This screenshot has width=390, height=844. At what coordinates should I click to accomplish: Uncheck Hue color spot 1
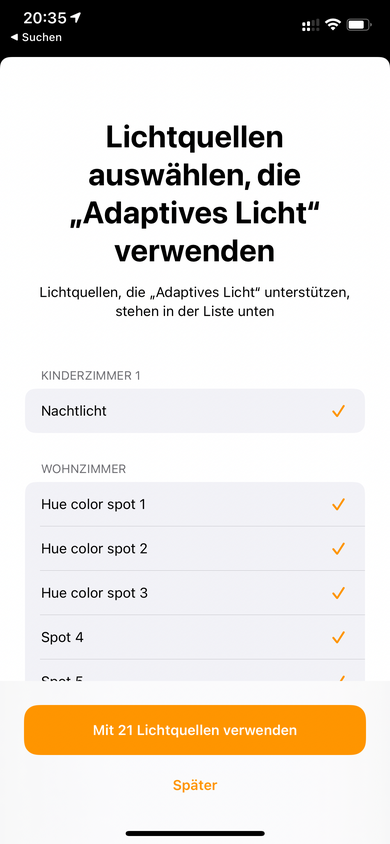click(195, 504)
